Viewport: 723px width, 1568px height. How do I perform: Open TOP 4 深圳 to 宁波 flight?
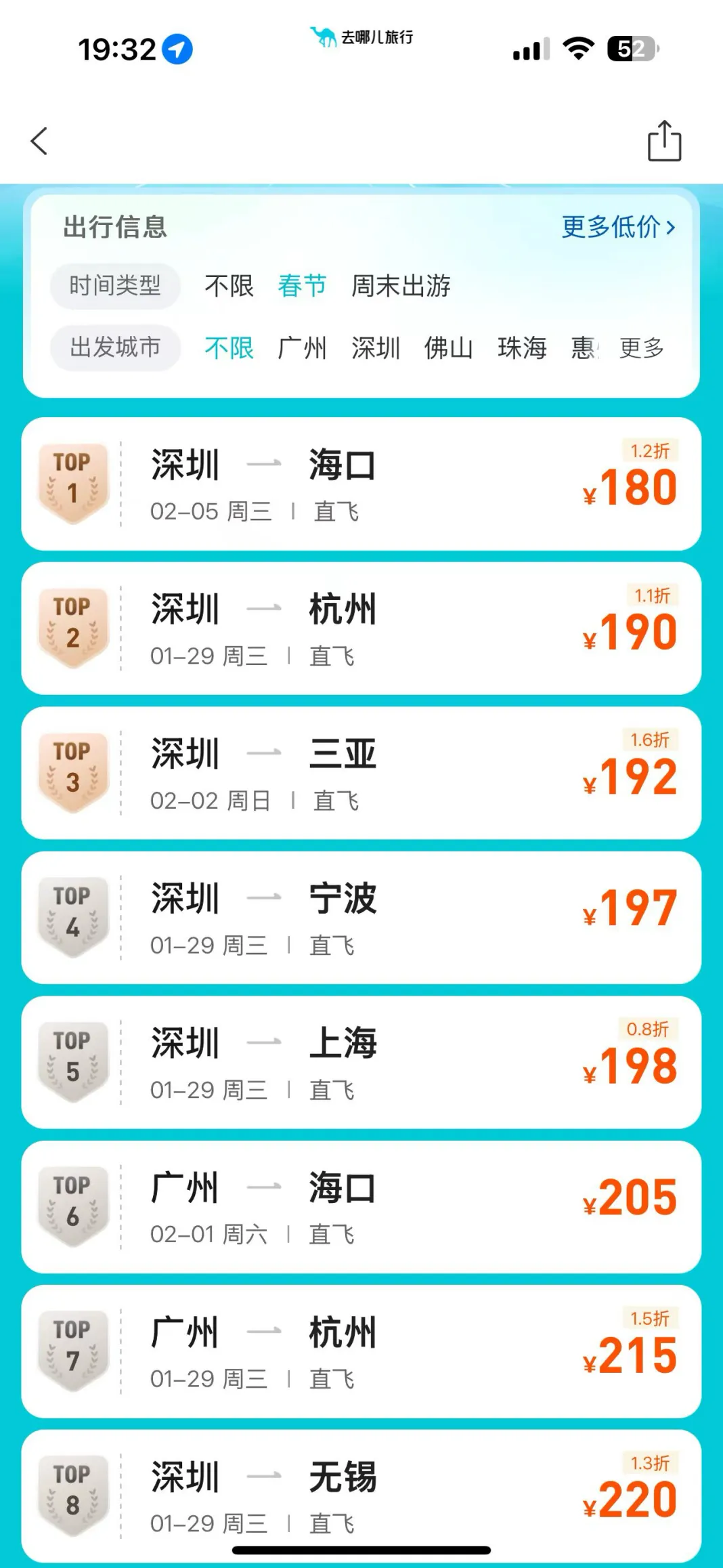(361, 918)
